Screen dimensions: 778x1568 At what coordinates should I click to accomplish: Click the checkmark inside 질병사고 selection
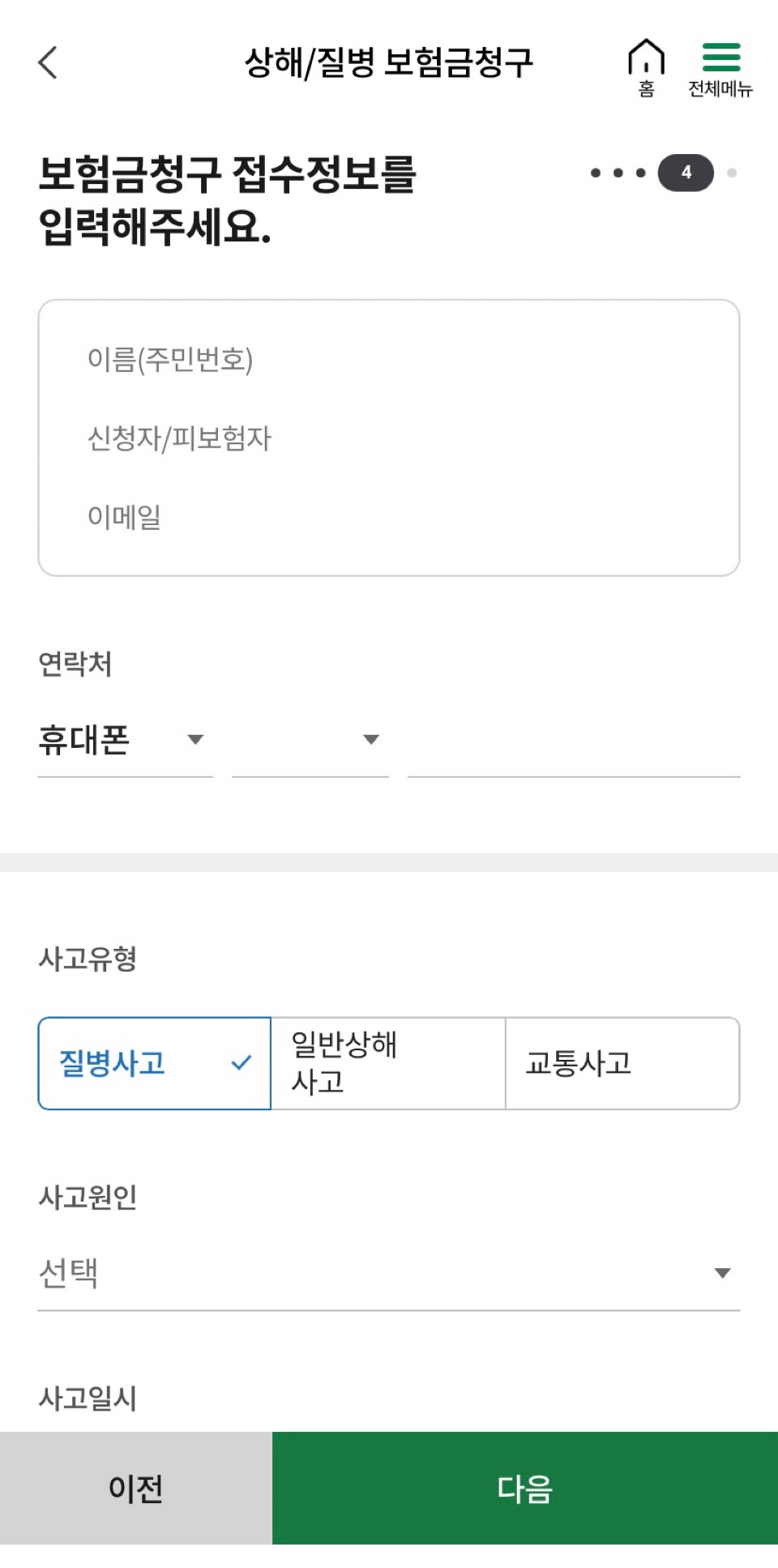point(239,1062)
